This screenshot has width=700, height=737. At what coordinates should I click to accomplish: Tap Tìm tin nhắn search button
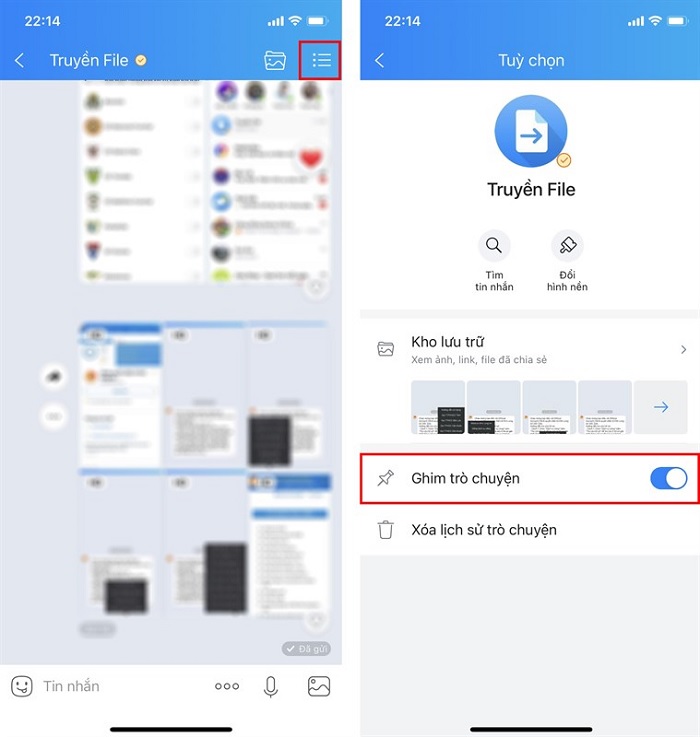(494, 246)
